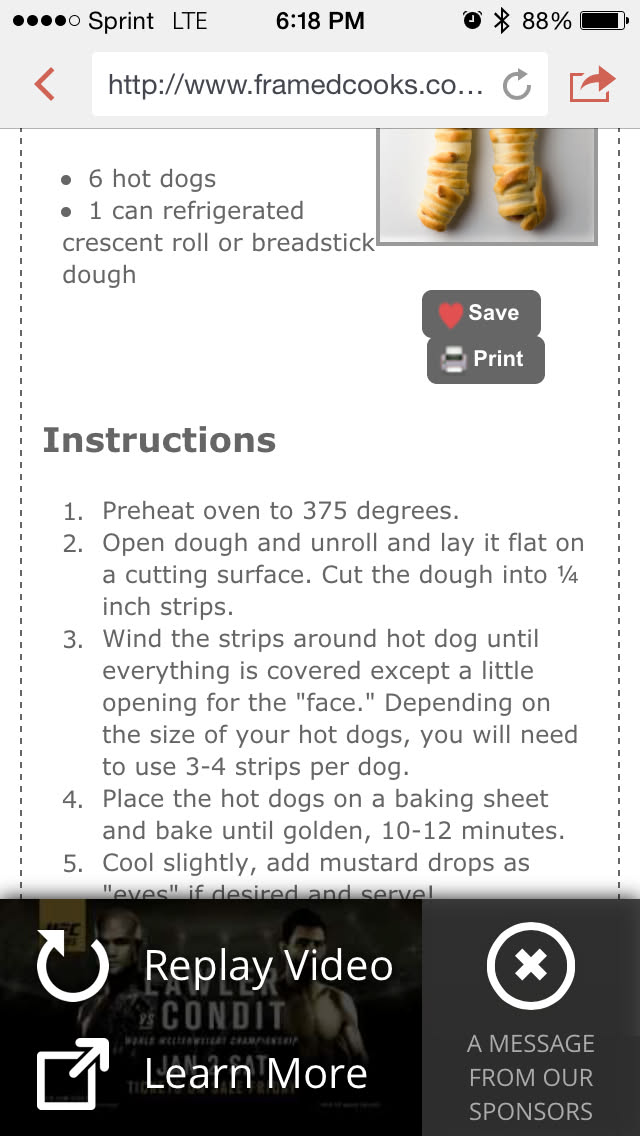Replay the sponsor video
This screenshot has height=1136, width=640.
215,966
